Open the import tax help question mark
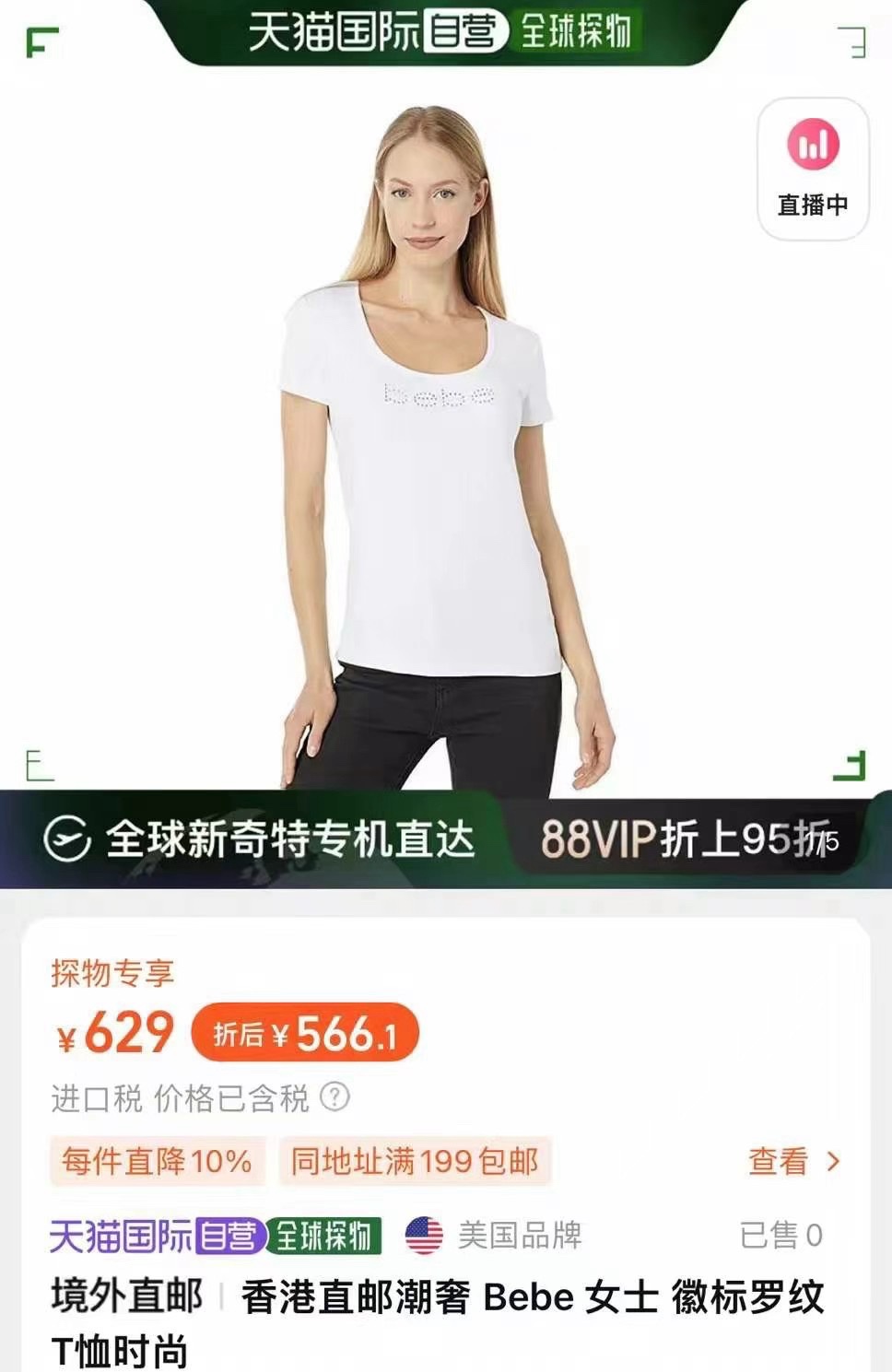 [334, 1097]
